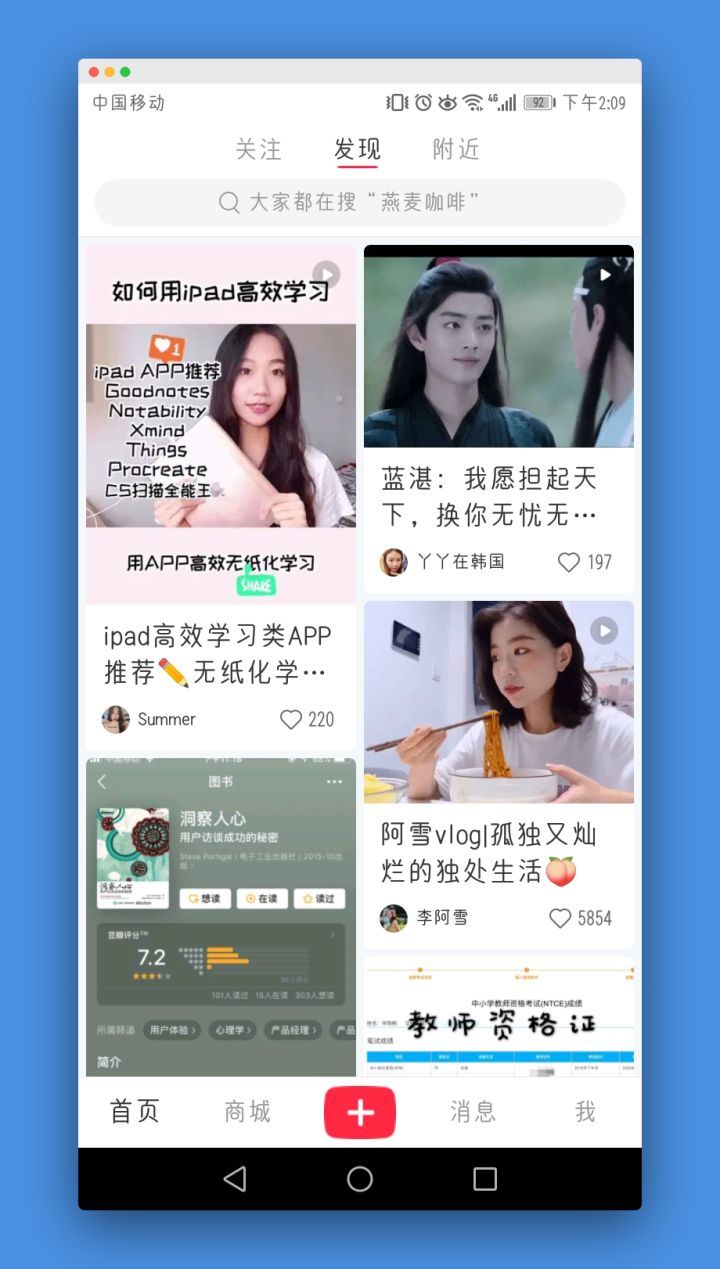This screenshot has width=720, height=1269.
Task: Tap the system back button
Action: click(235, 1179)
